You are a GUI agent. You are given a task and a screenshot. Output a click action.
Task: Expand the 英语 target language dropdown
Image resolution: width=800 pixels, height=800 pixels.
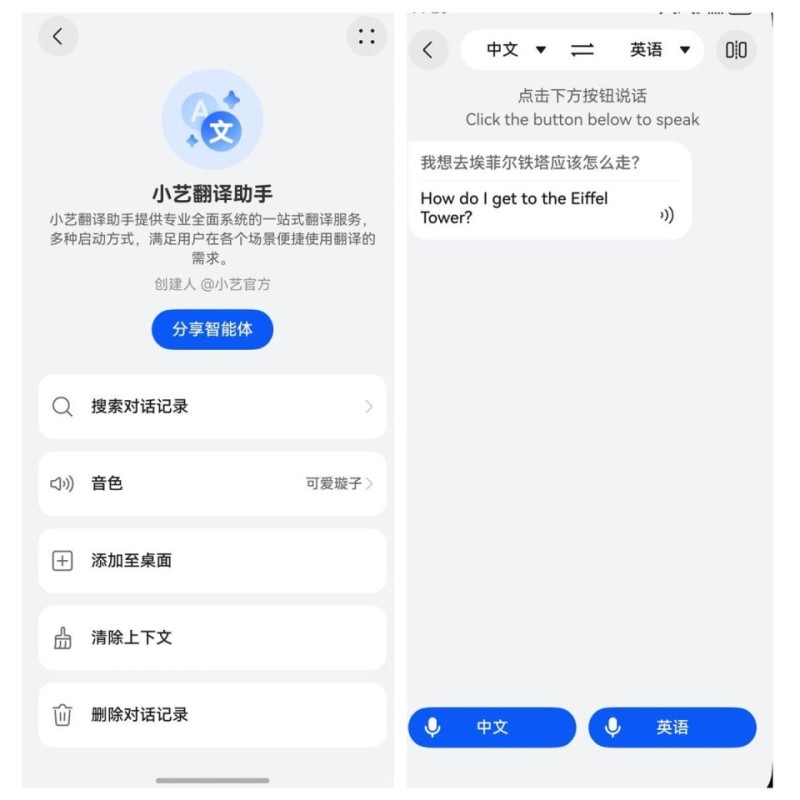[660, 50]
